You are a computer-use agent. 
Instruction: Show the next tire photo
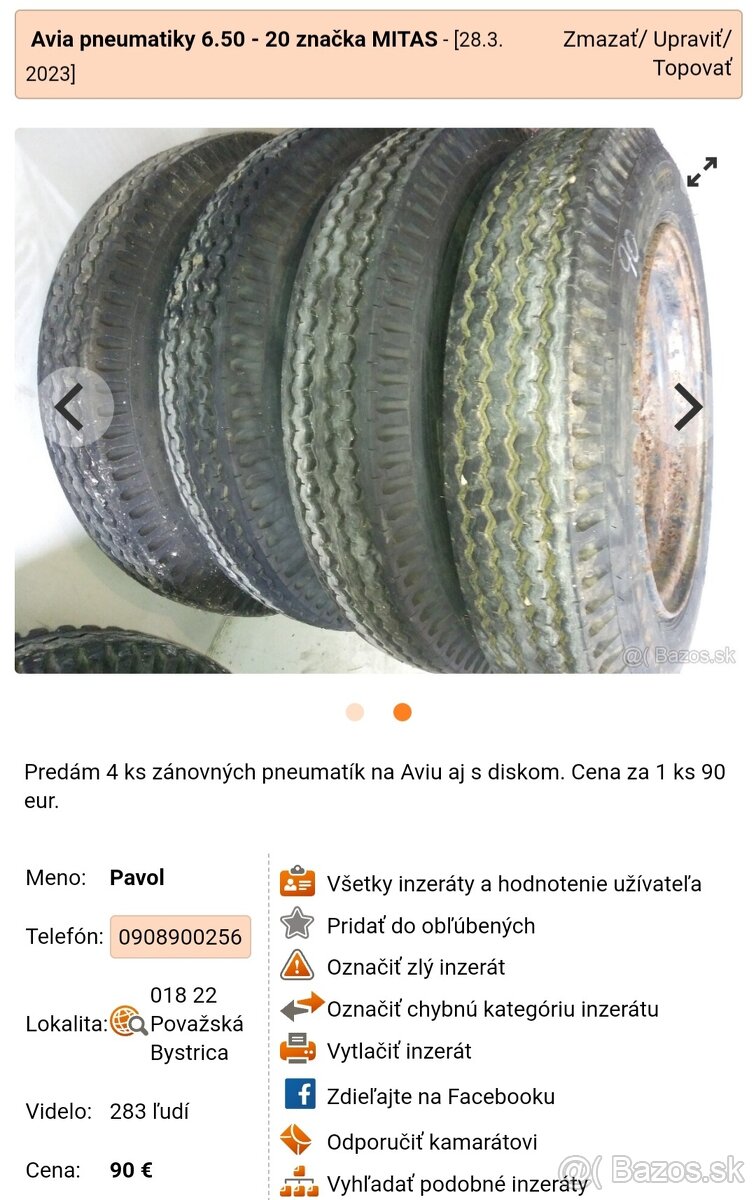coord(688,407)
